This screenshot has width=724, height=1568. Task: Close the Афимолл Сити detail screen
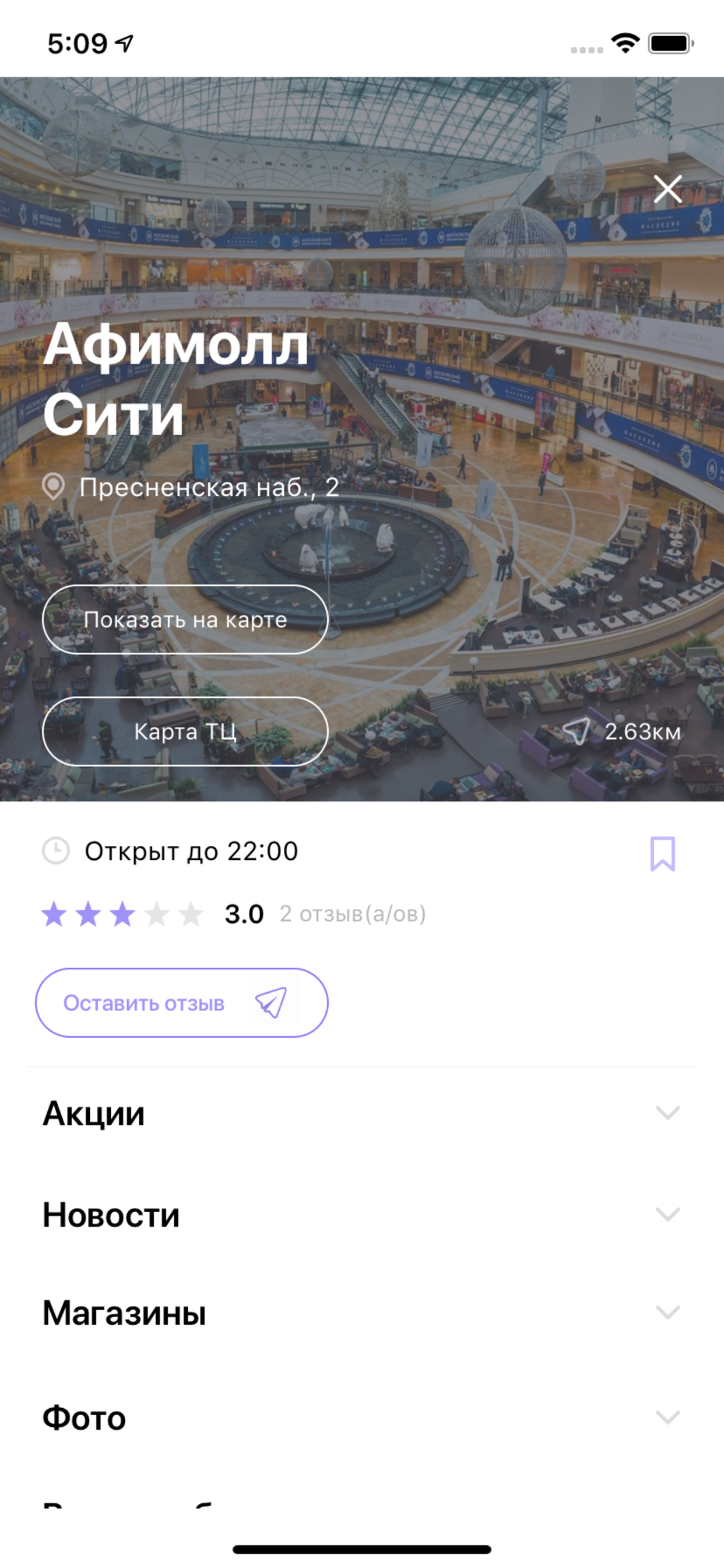[x=668, y=188]
